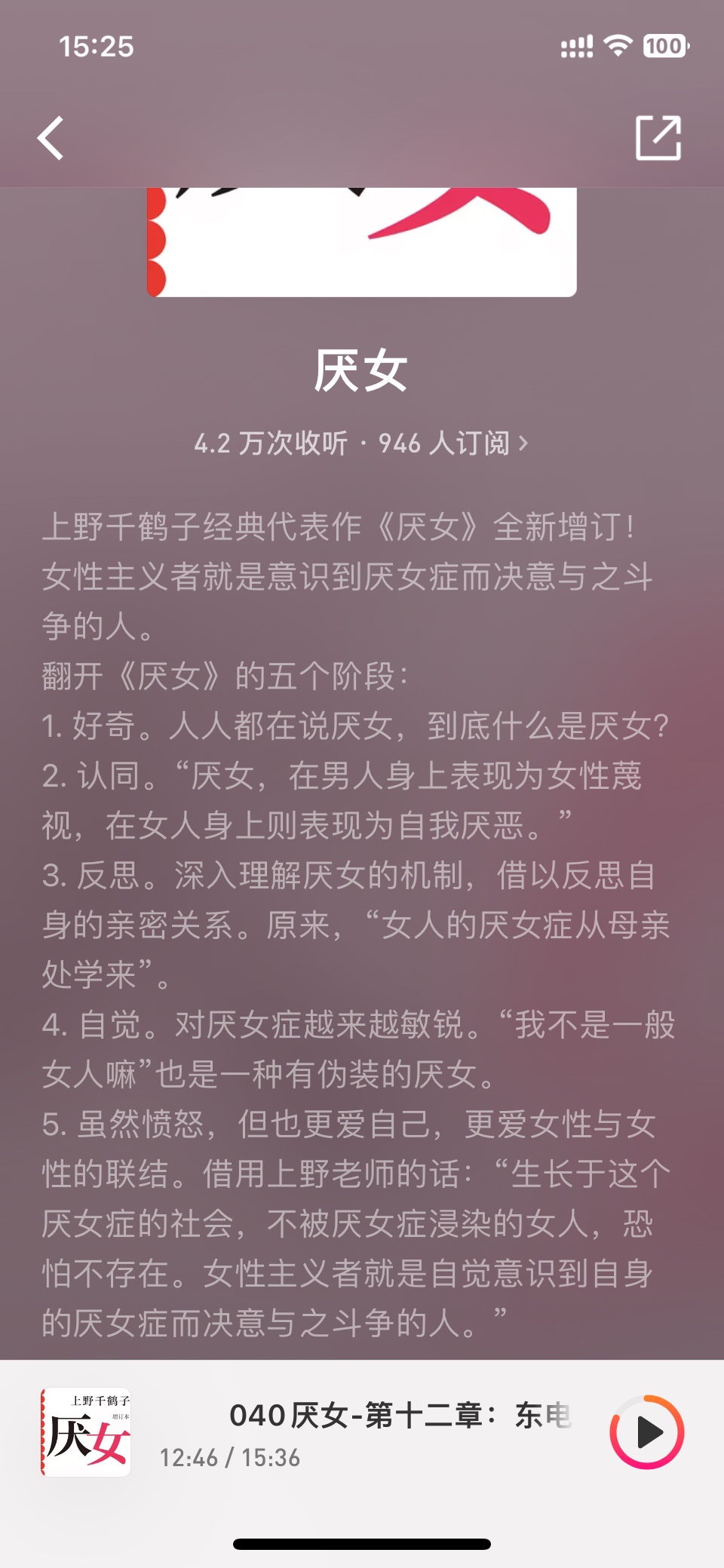Play the 040厌女 episode in the mini player

coord(647,1432)
